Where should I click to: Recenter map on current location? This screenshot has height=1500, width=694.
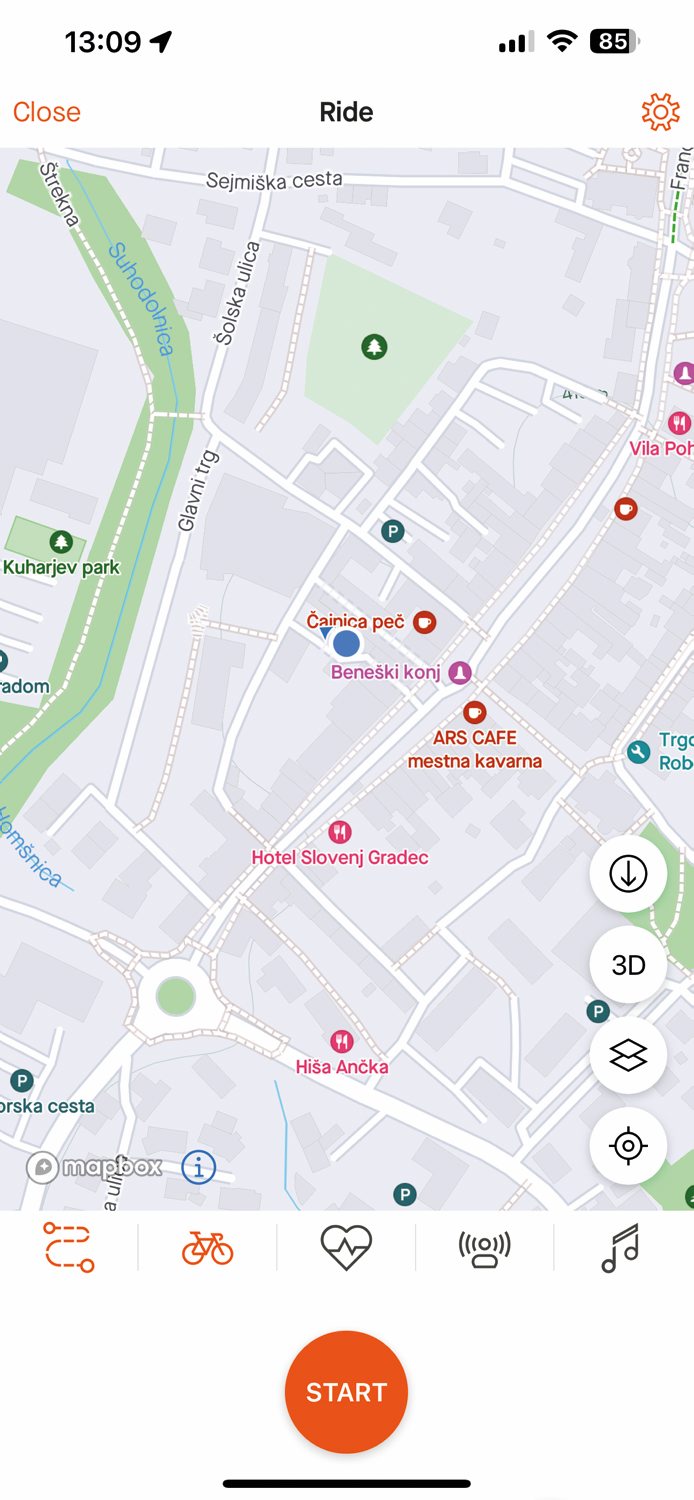tap(628, 1145)
